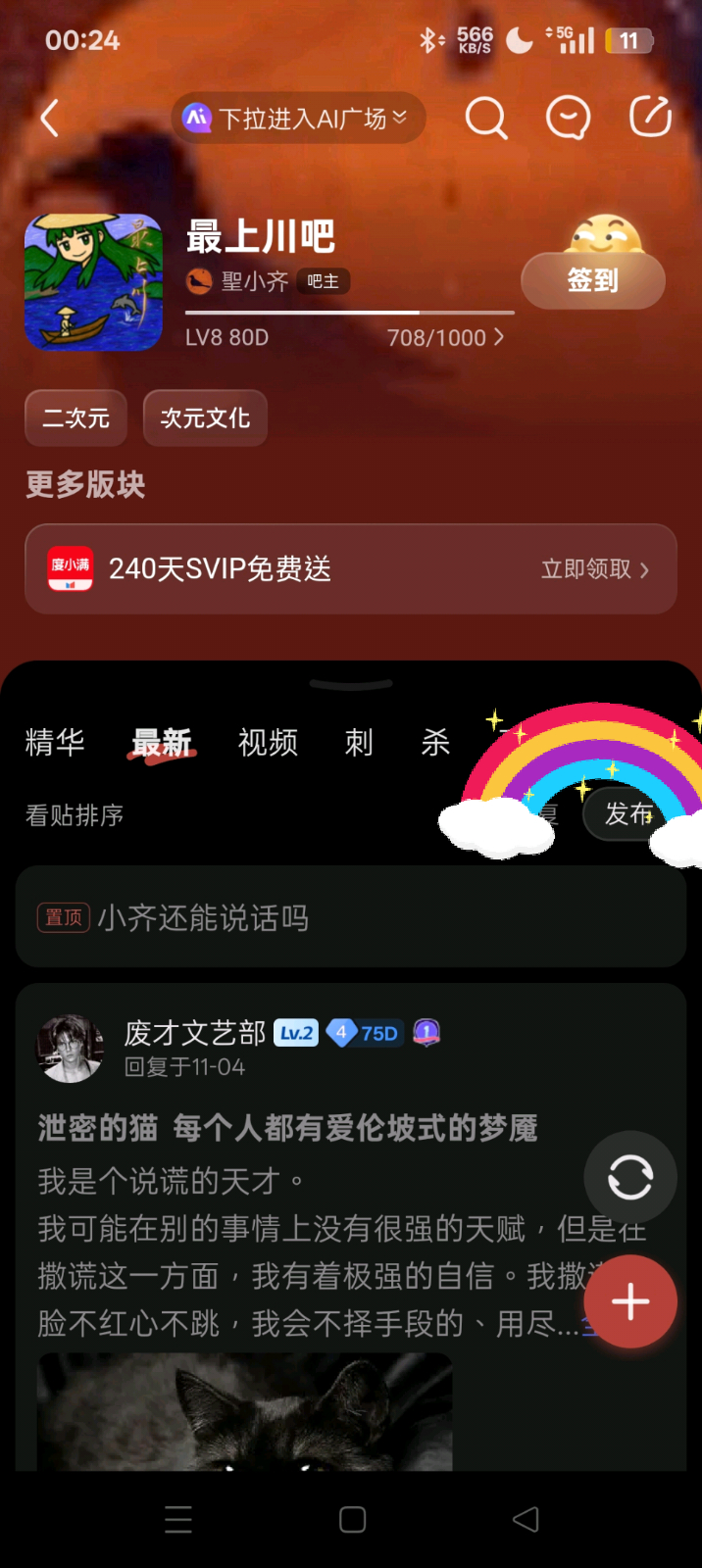Open the messages chat bubble icon

coord(568,119)
